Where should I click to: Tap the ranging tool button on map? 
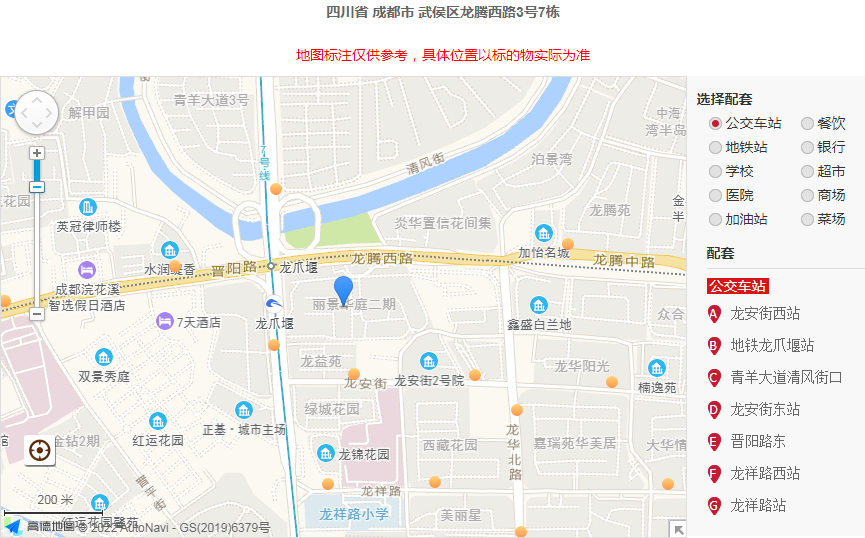[x=41, y=452]
